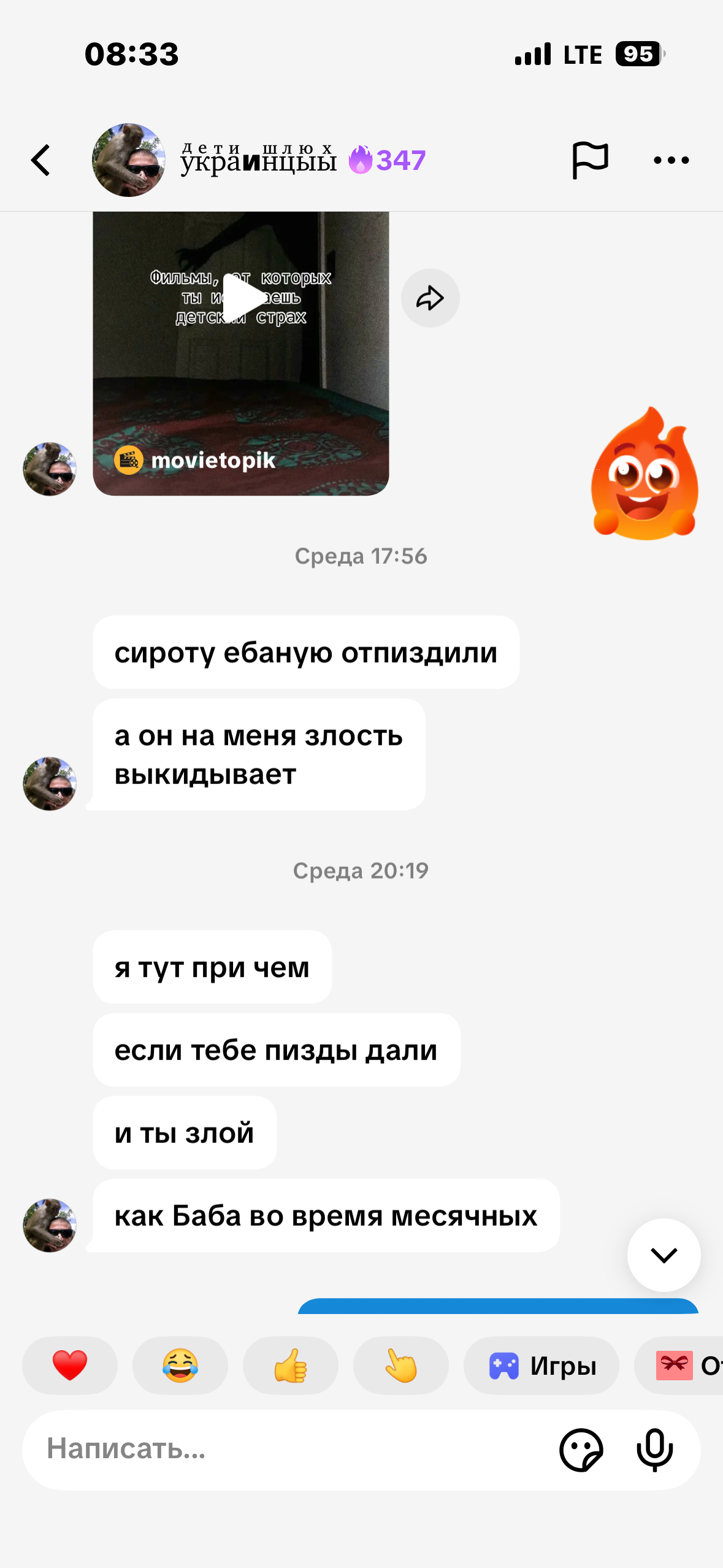This screenshot has width=723, height=1568.
Task: Go back from this chat
Action: coord(40,160)
